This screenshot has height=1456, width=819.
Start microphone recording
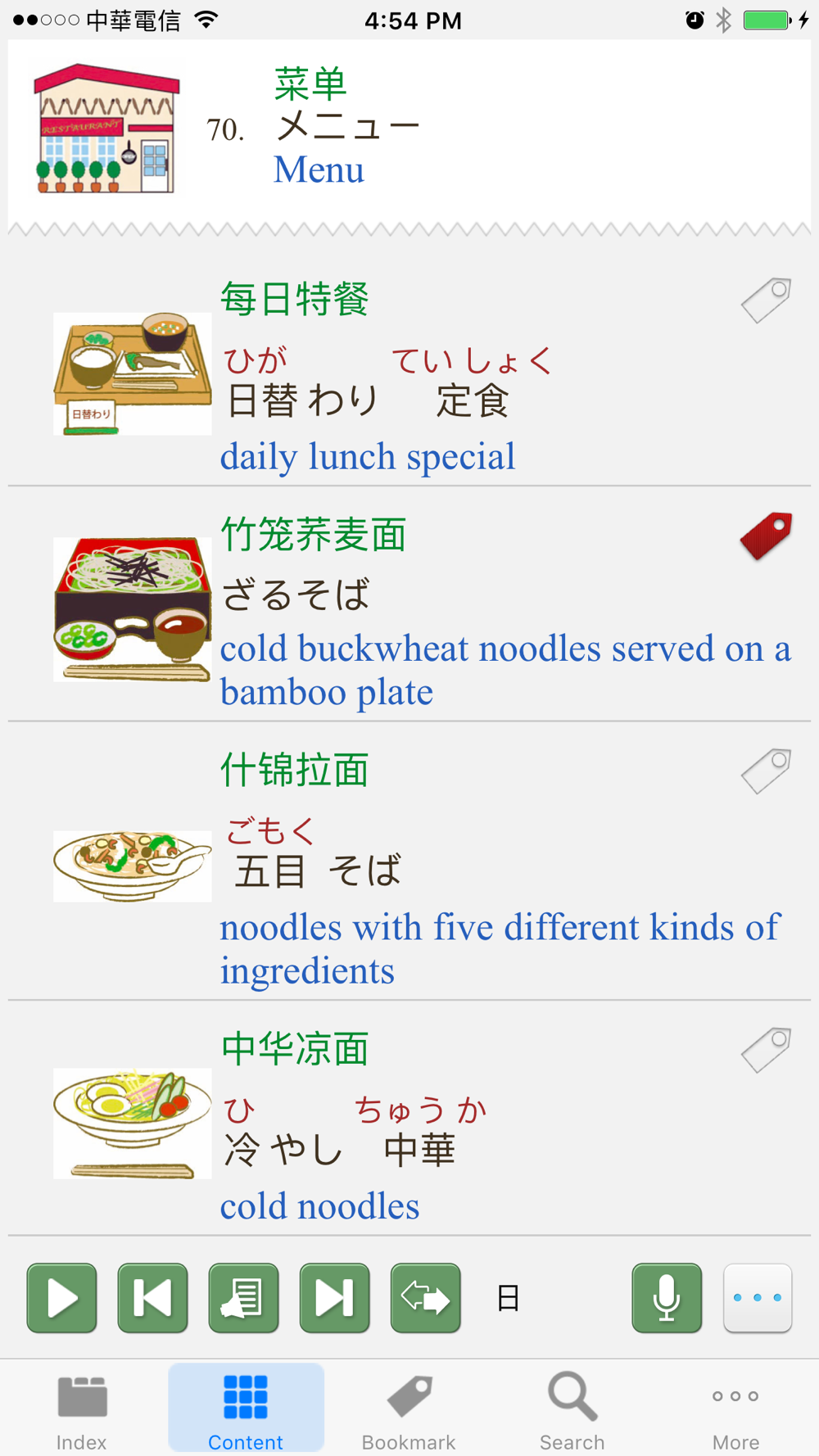point(667,1298)
